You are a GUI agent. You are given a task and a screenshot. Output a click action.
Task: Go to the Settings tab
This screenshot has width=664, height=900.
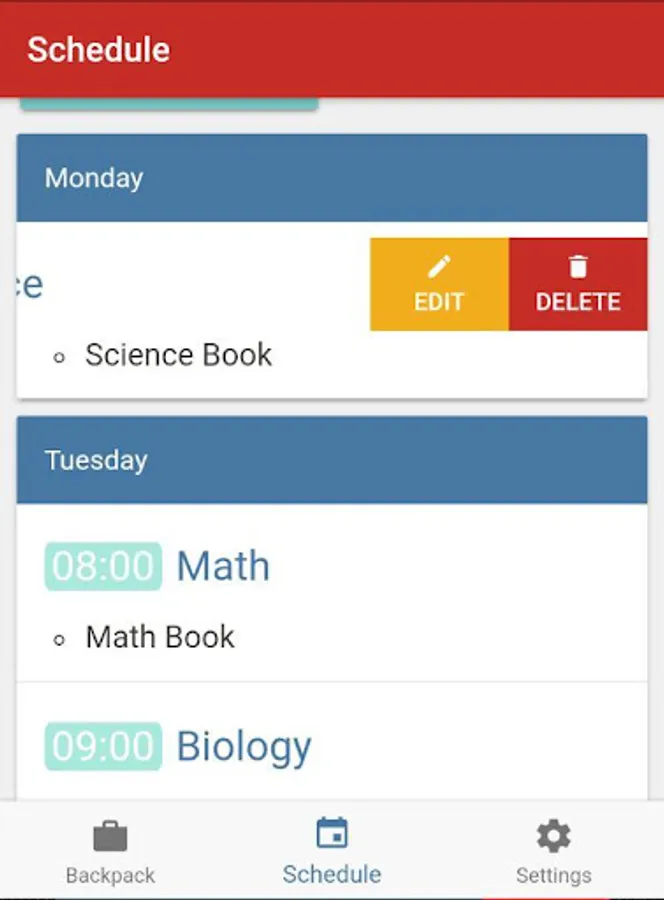(553, 853)
